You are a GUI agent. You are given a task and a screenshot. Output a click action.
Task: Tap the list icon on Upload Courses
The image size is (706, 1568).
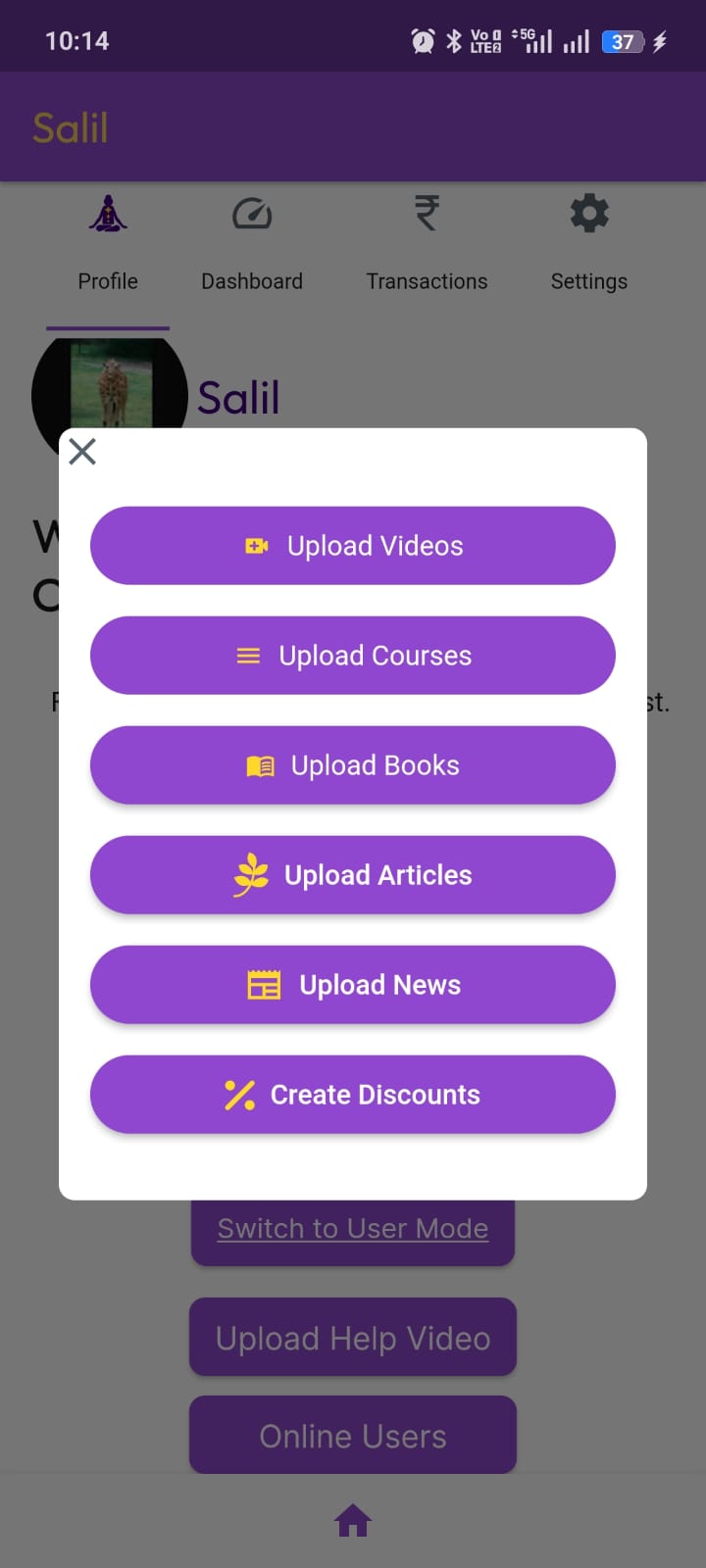(248, 655)
